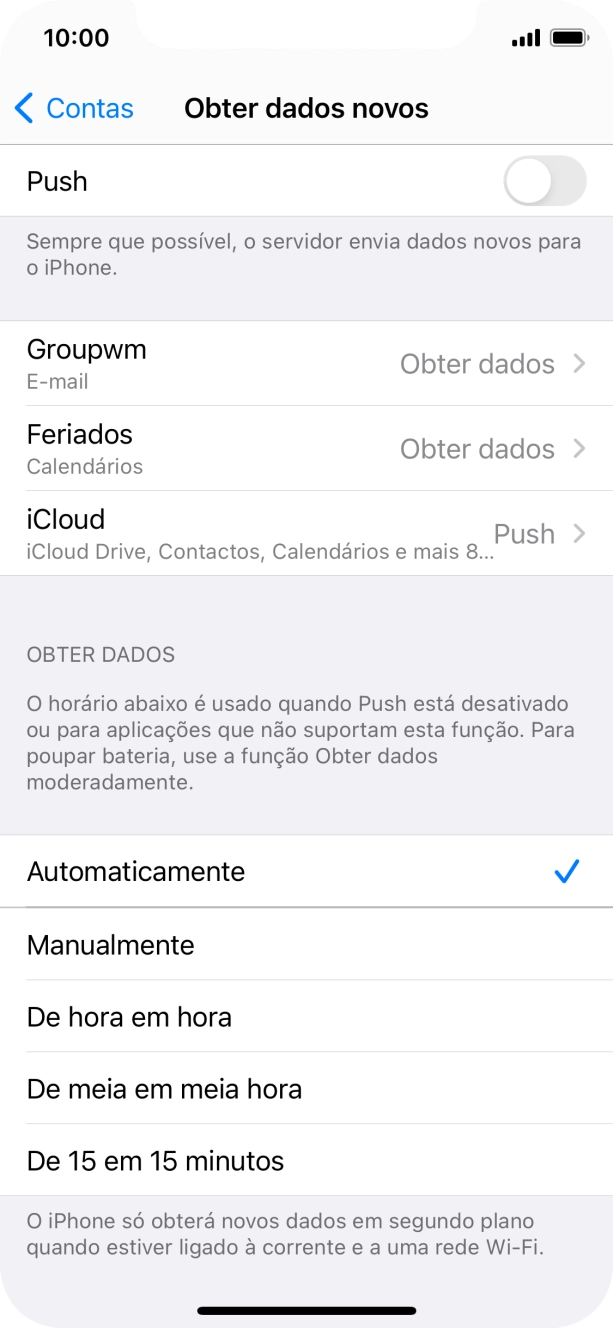Image resolution: width=613 pixels, height=1328 pixels.
Task: Select the Automaticamente option
Action: point(306,871)
